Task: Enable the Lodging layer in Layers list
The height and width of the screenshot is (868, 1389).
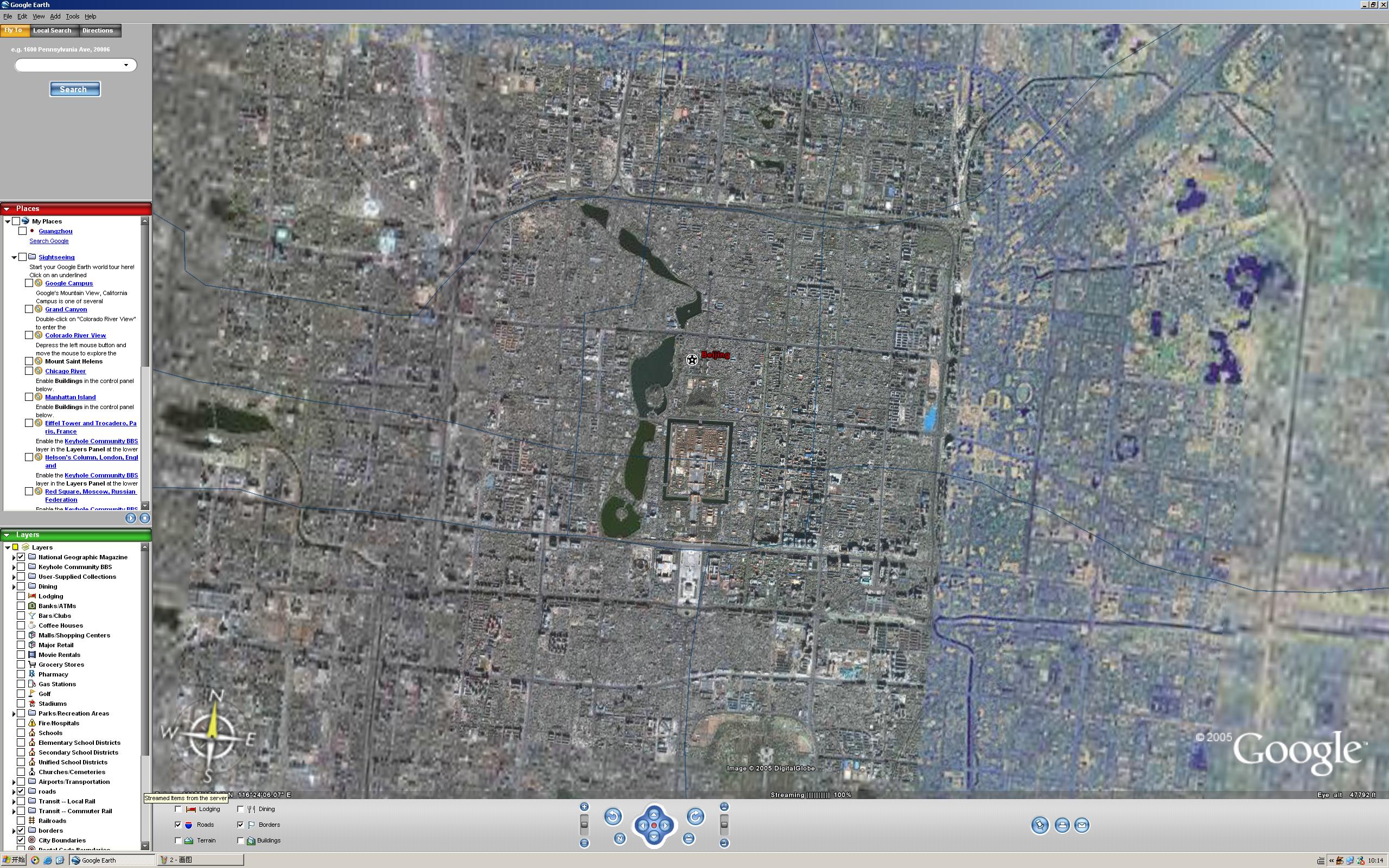Action: click(x=21, y=596)
